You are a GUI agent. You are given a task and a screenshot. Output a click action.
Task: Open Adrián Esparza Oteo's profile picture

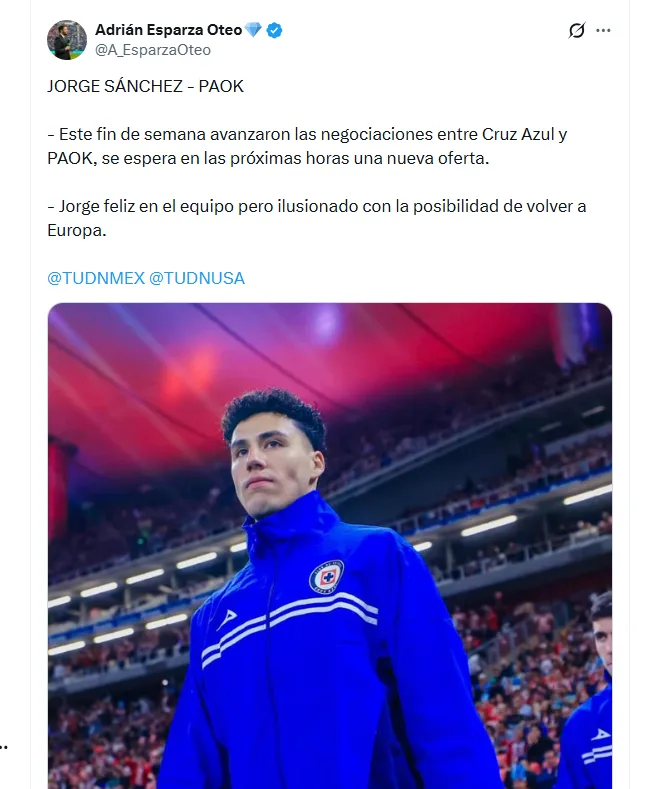click(67, 40)
